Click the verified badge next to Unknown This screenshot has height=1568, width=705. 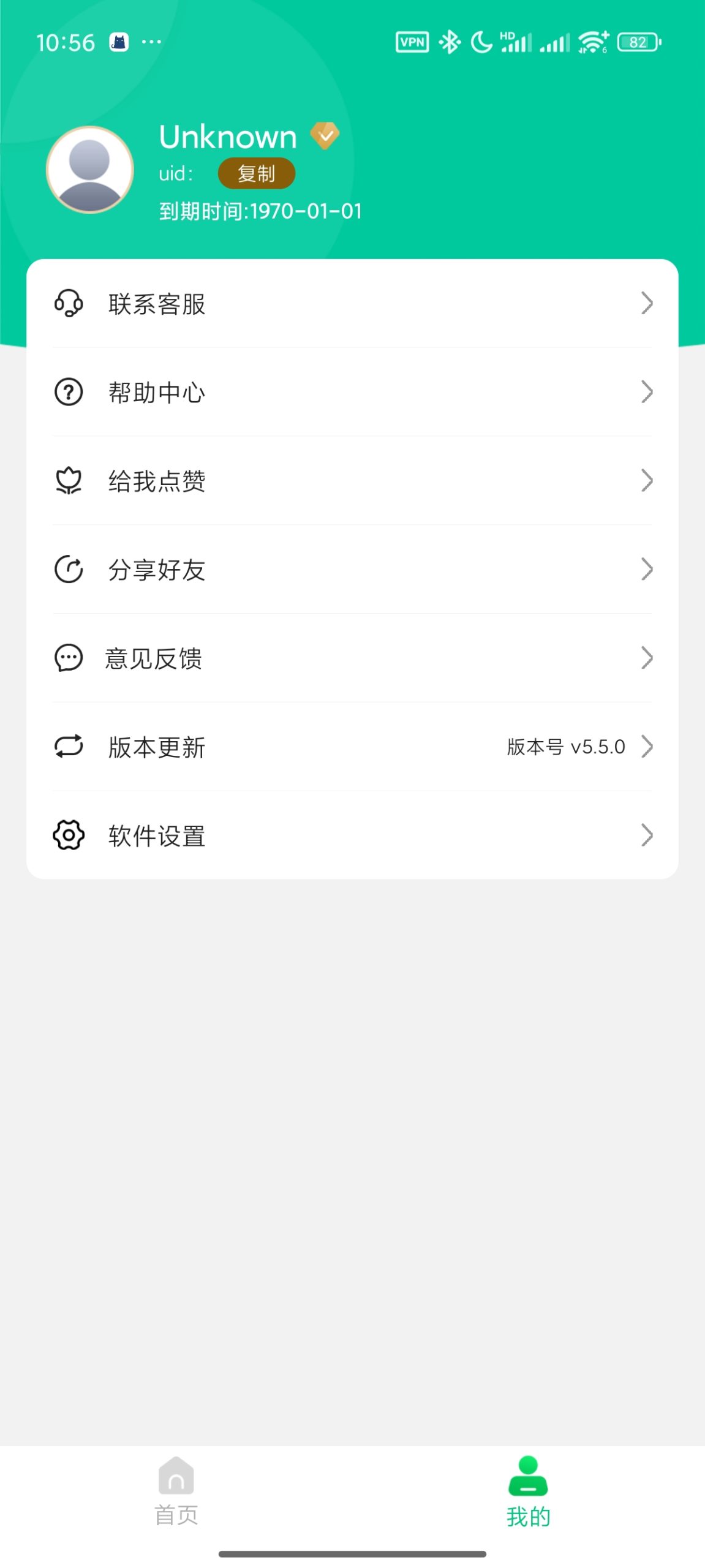click(325, 136)
